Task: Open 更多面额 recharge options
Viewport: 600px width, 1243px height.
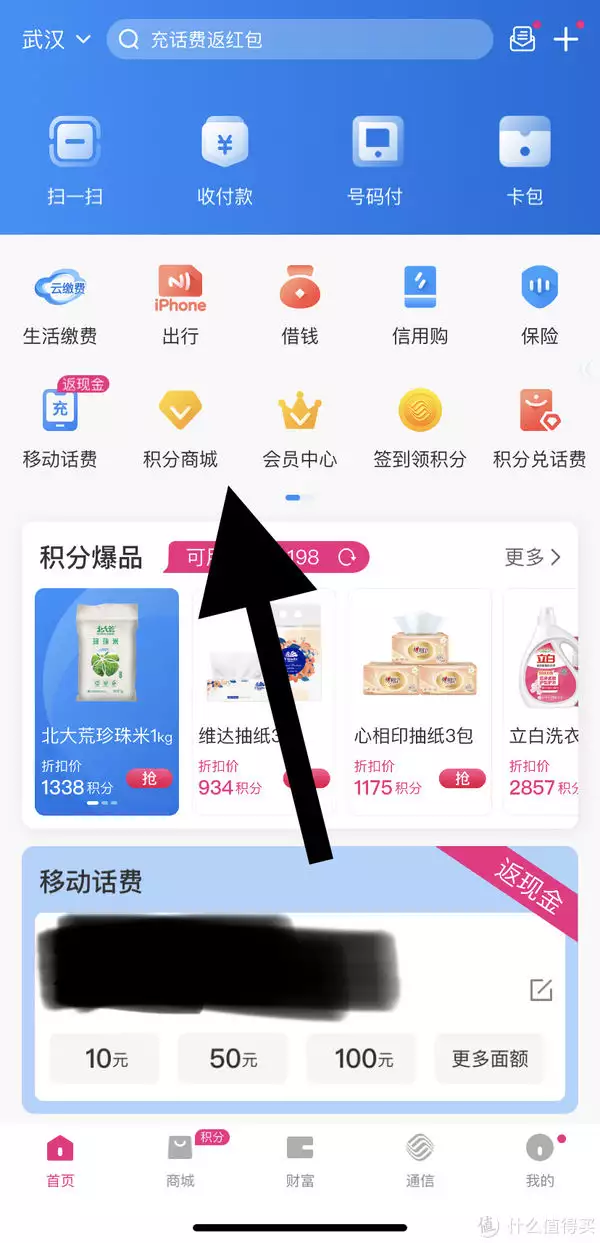Action: [490, 1058]
